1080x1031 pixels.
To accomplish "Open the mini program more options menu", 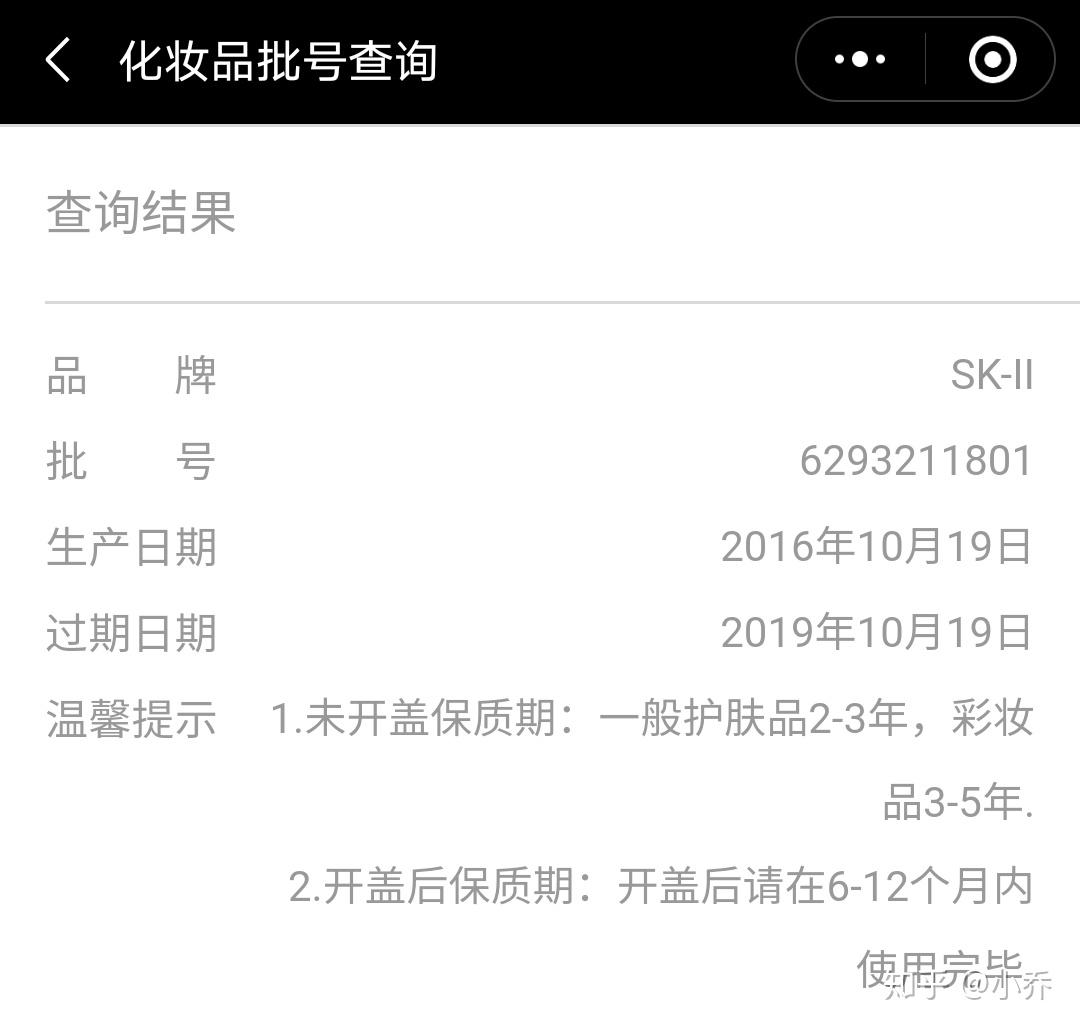I will (860, 60).
